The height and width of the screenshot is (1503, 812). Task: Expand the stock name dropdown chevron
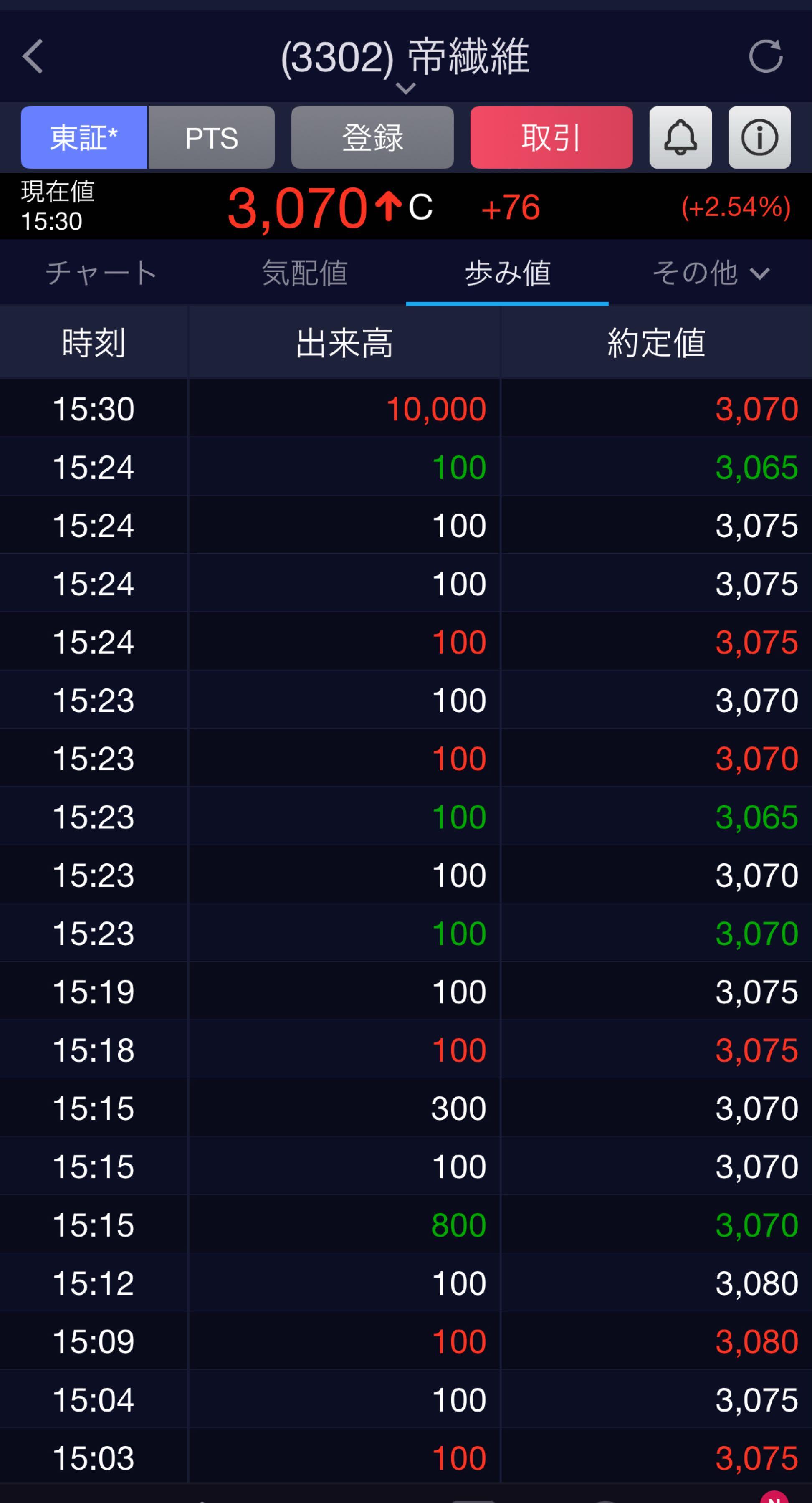[x=405, y=88]
